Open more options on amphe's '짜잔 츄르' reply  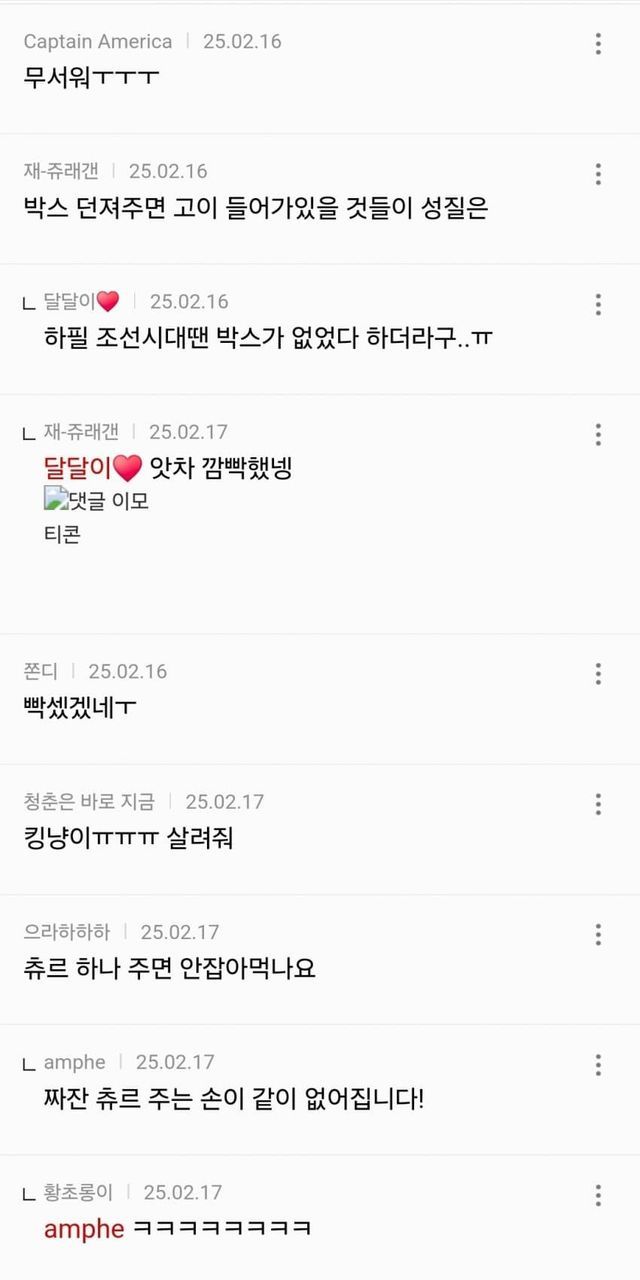coord(598,1064)
